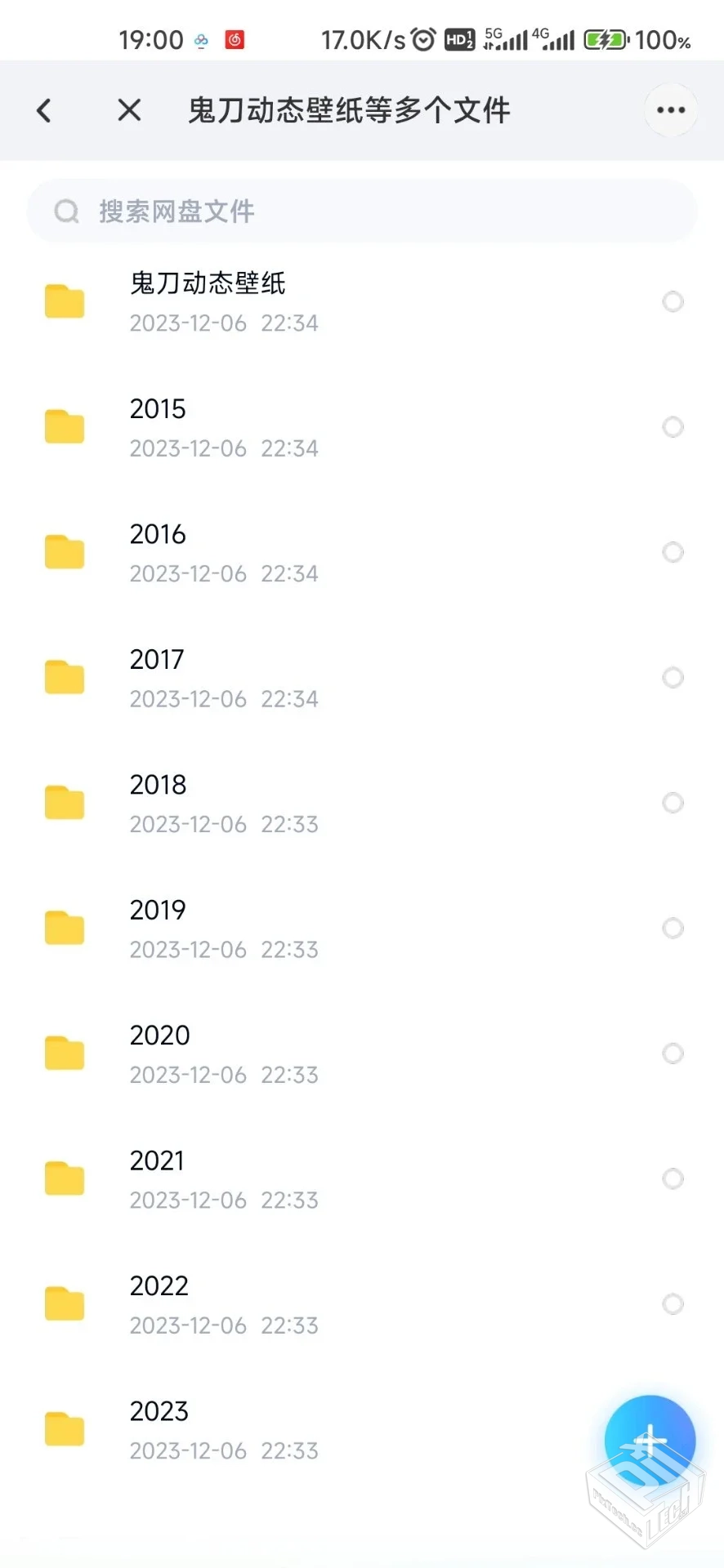Tap the folder icon beside 2022
This screenshot has height=1568, width=724.
[65, 1303]
